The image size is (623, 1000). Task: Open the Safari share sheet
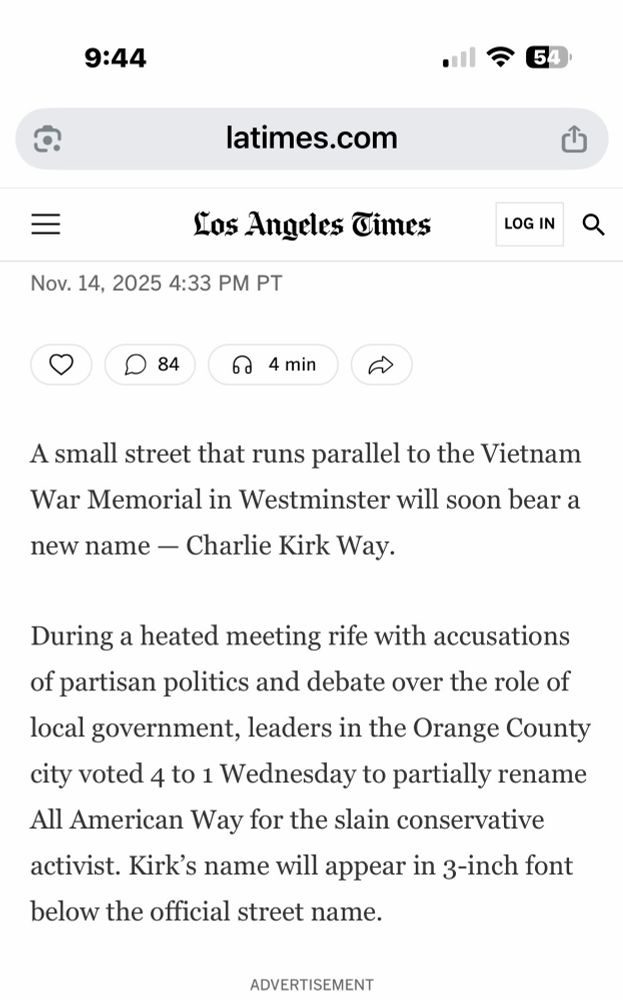tap(574, 139)
